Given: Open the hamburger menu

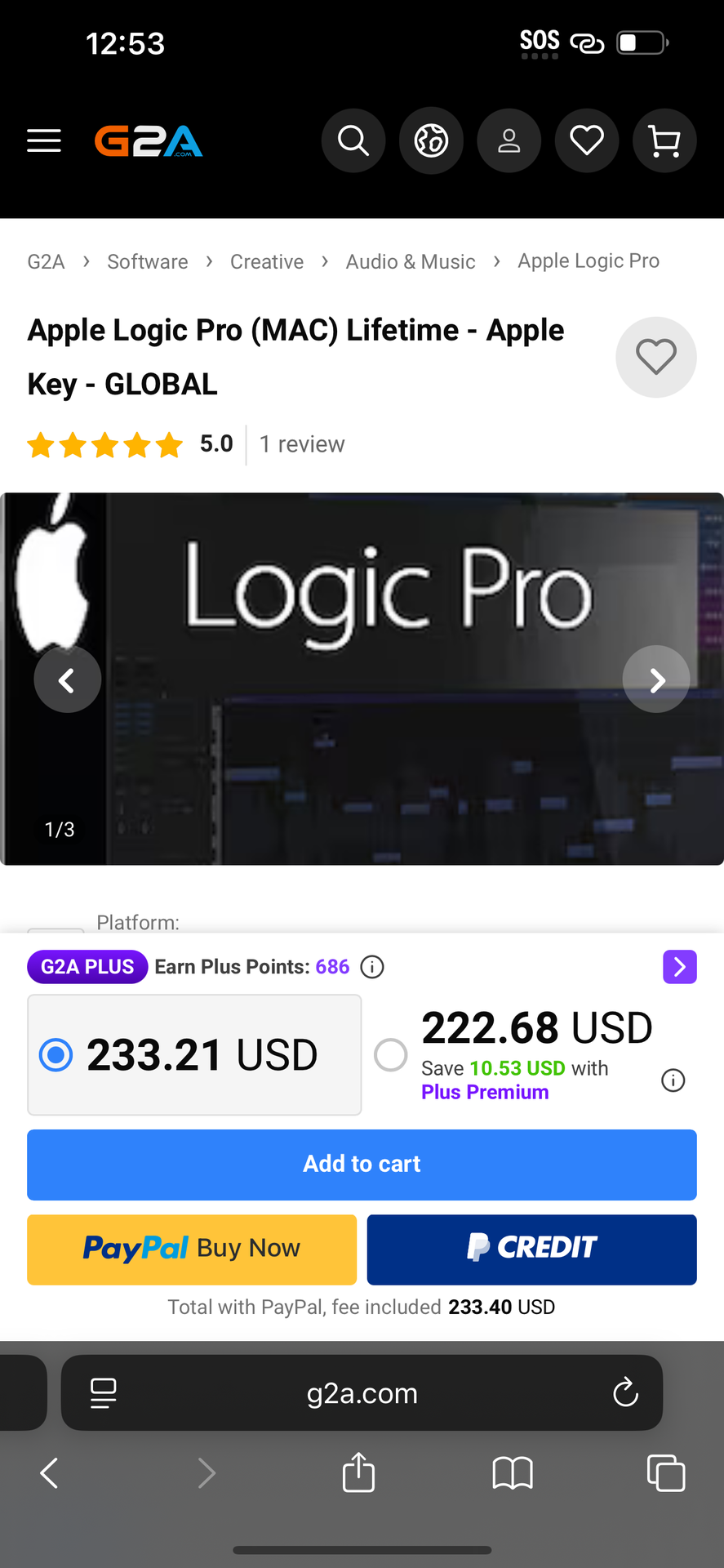Looking at the screenshot, I should (x=44, y=141).
